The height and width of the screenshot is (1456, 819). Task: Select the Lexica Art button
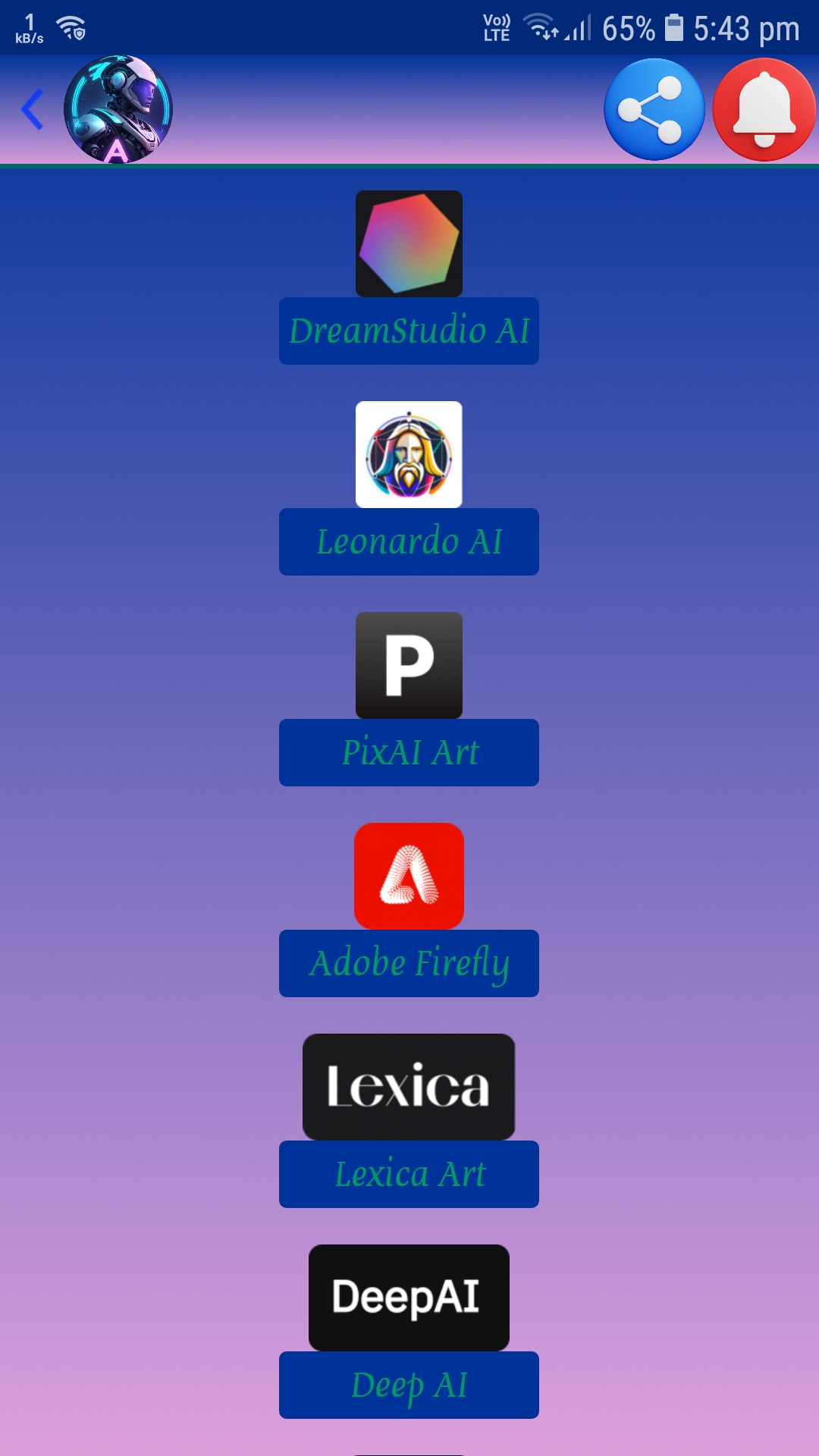tap(409, 1174)
